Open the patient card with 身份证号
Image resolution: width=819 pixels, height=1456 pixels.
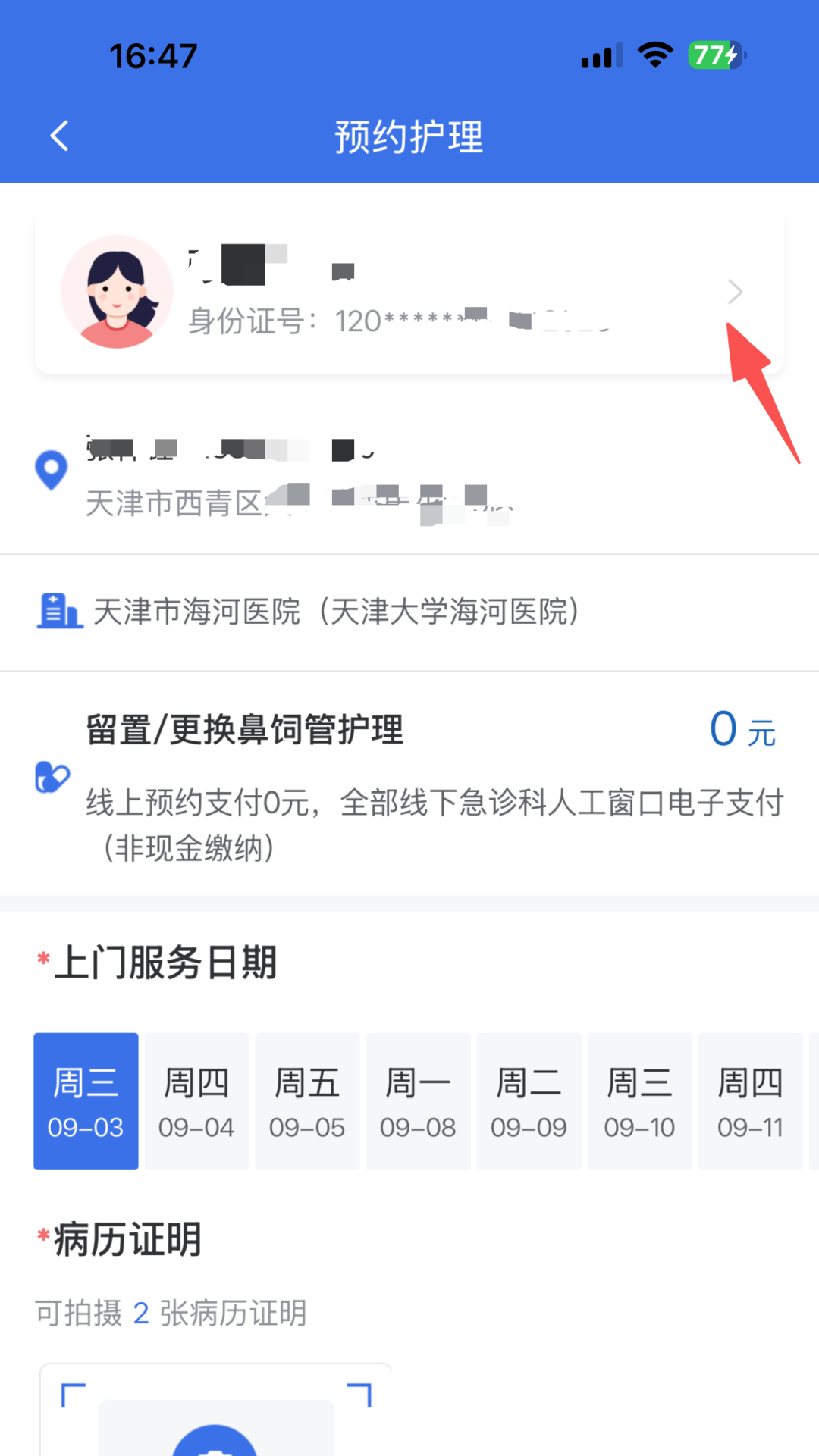point(409,292)
